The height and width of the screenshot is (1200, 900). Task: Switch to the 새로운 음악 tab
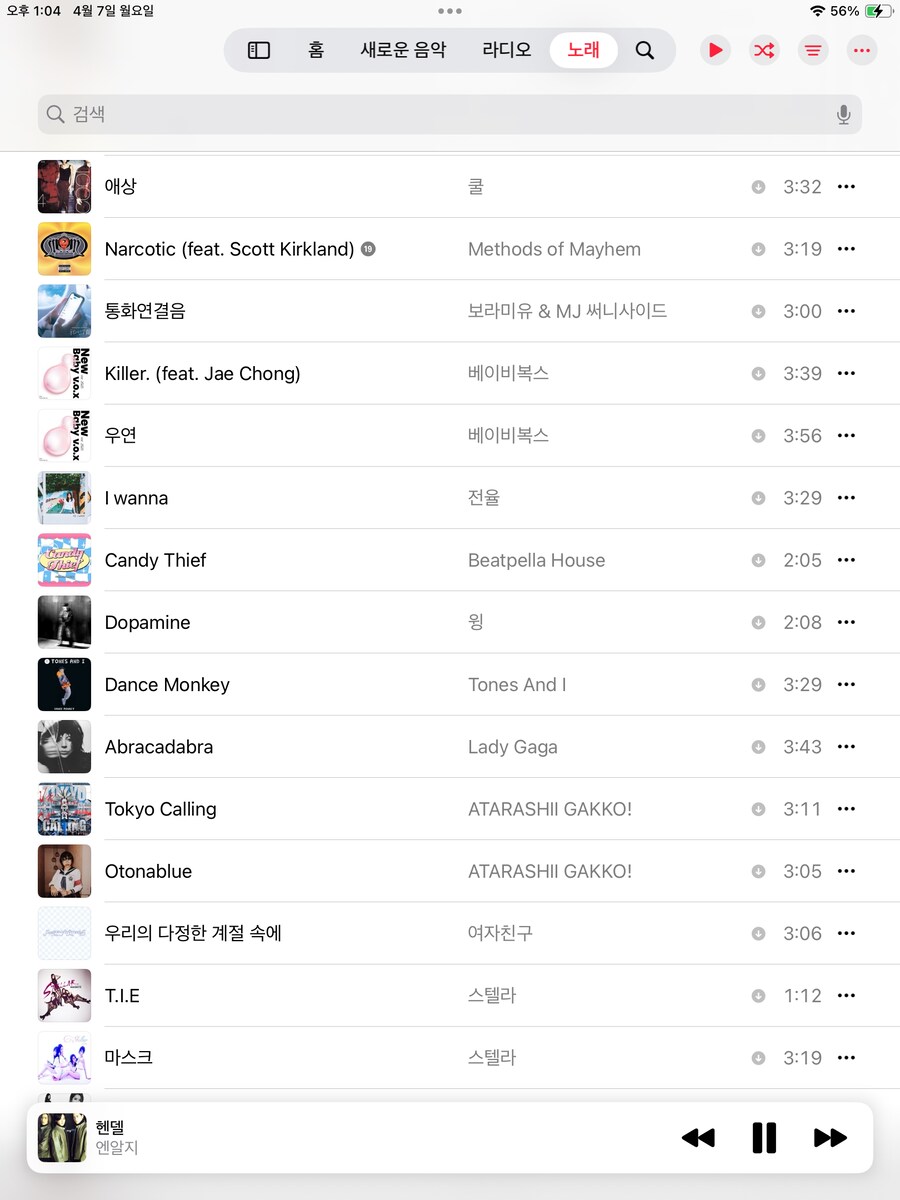pyautogui.click(x=403, y=50)
